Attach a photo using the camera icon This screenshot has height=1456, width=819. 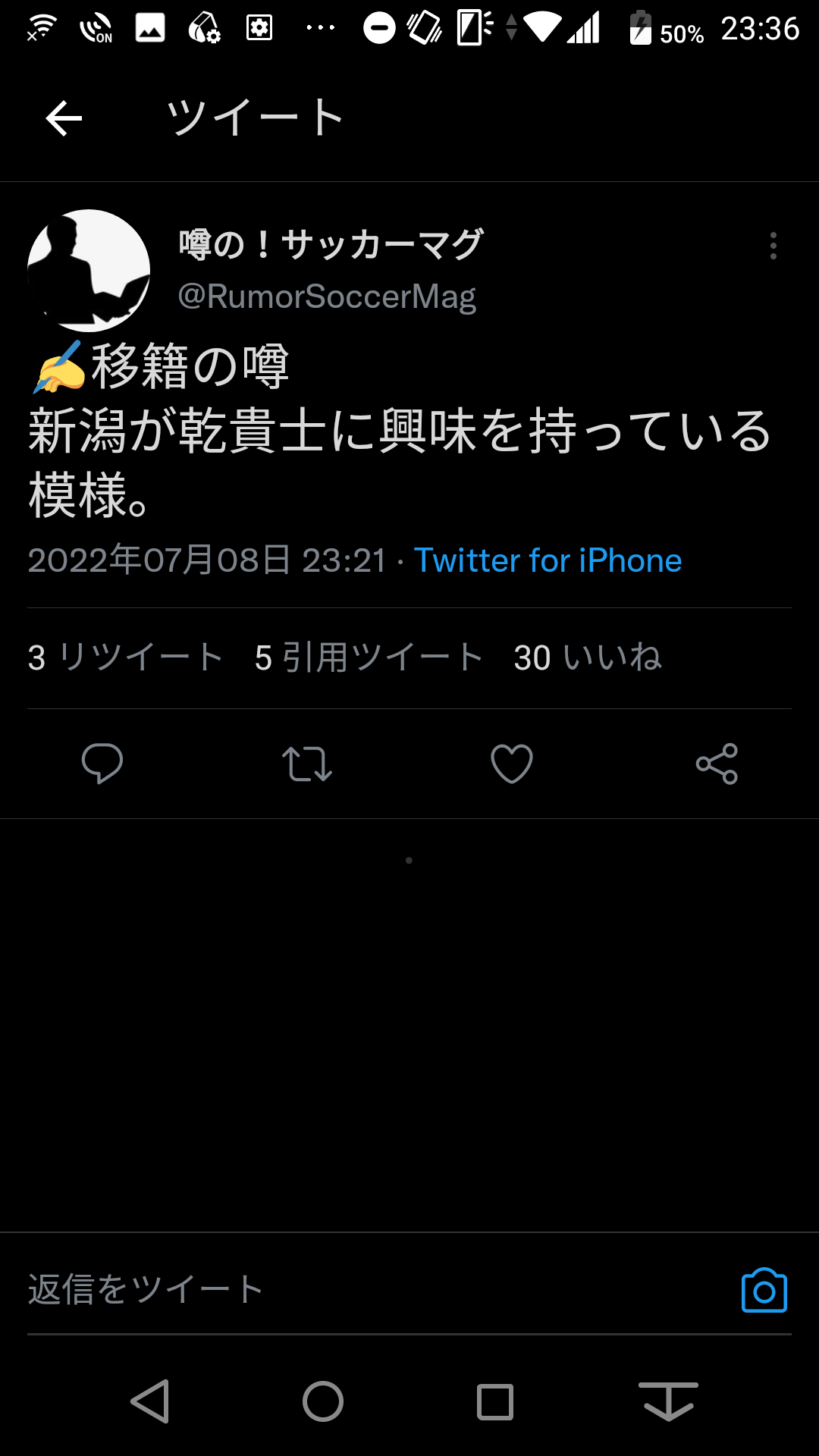(764, 1291)
